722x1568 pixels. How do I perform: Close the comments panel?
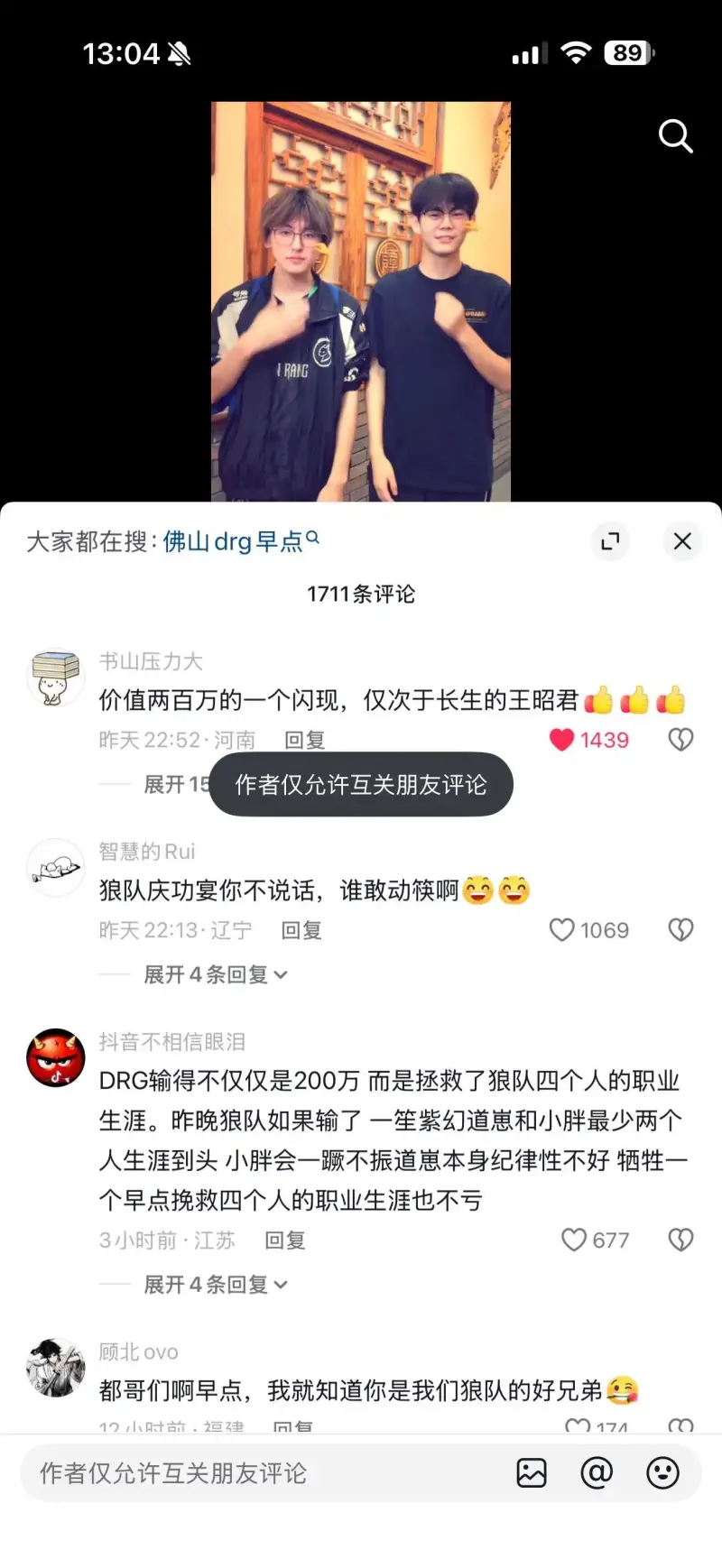pyautogui.click(x=682, y=541)
